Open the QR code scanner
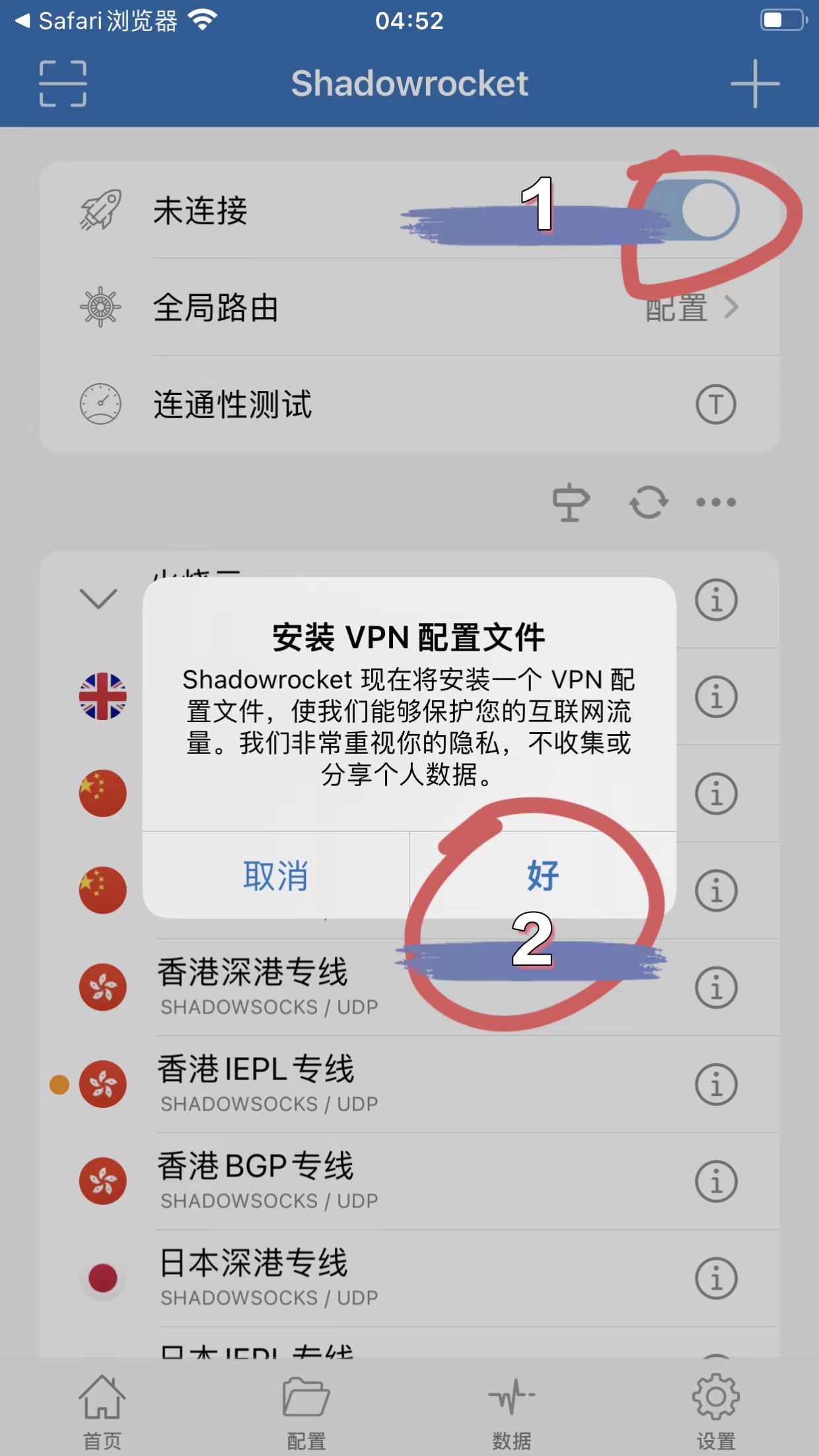Screen dimensions: 819x1456 (63, 84)
